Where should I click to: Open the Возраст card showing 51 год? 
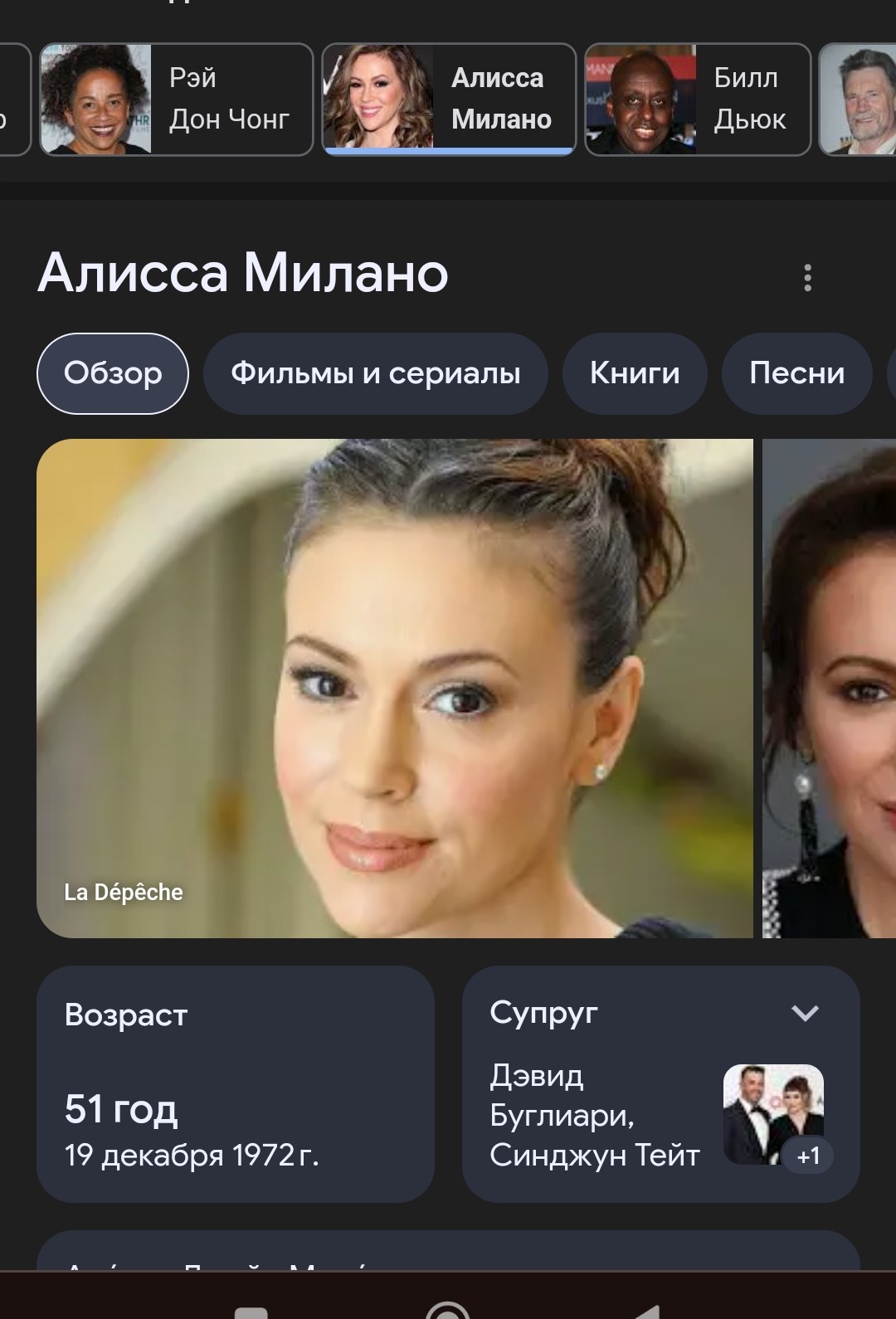[236, 1083]
